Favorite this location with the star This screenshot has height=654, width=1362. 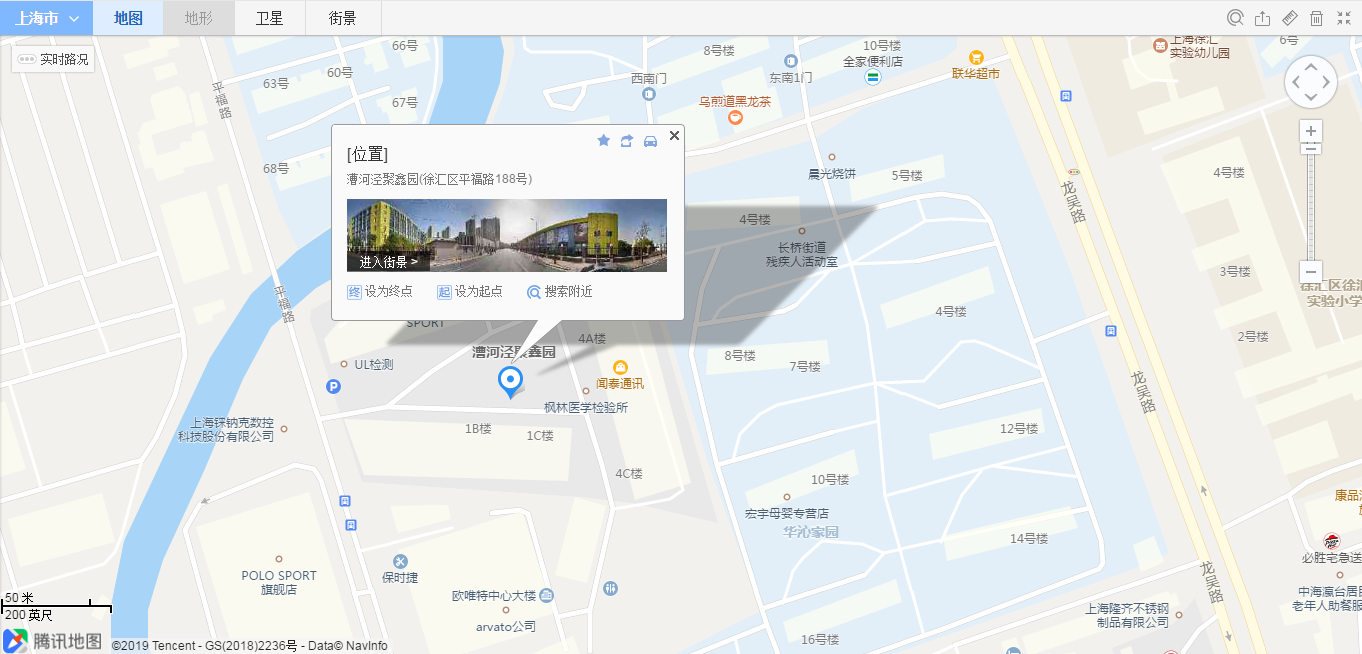(x=603, y=141)
